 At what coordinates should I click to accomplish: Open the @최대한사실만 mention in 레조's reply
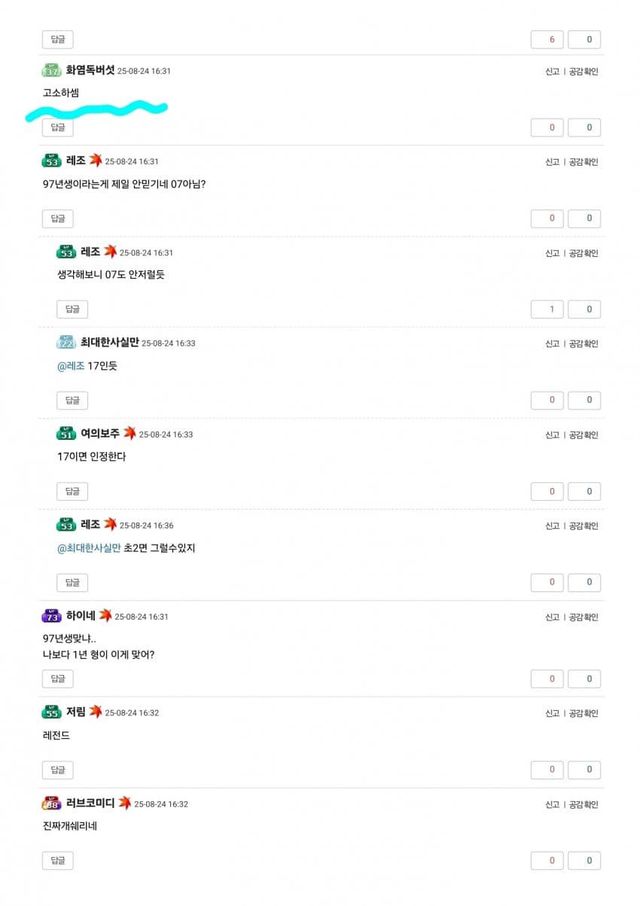tap(89, 548)
